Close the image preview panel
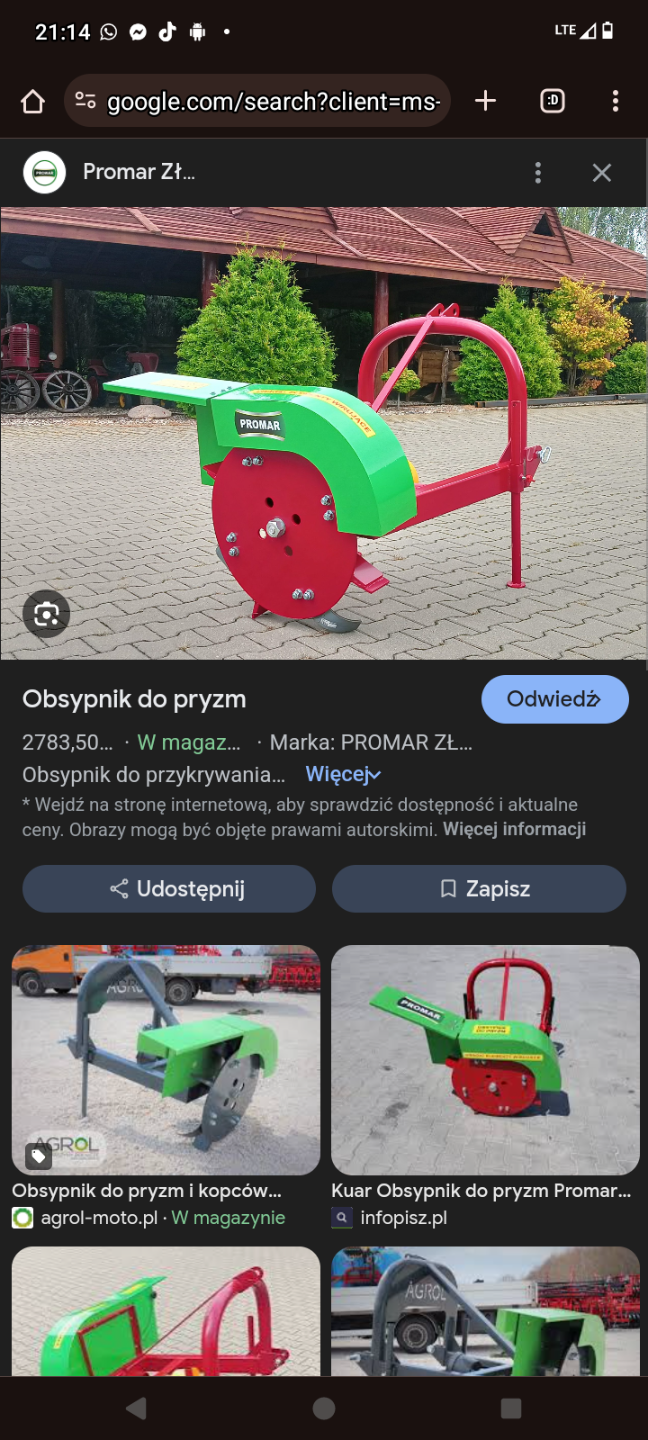This screenshot has height=1440, width=648. tap(601, 173)
